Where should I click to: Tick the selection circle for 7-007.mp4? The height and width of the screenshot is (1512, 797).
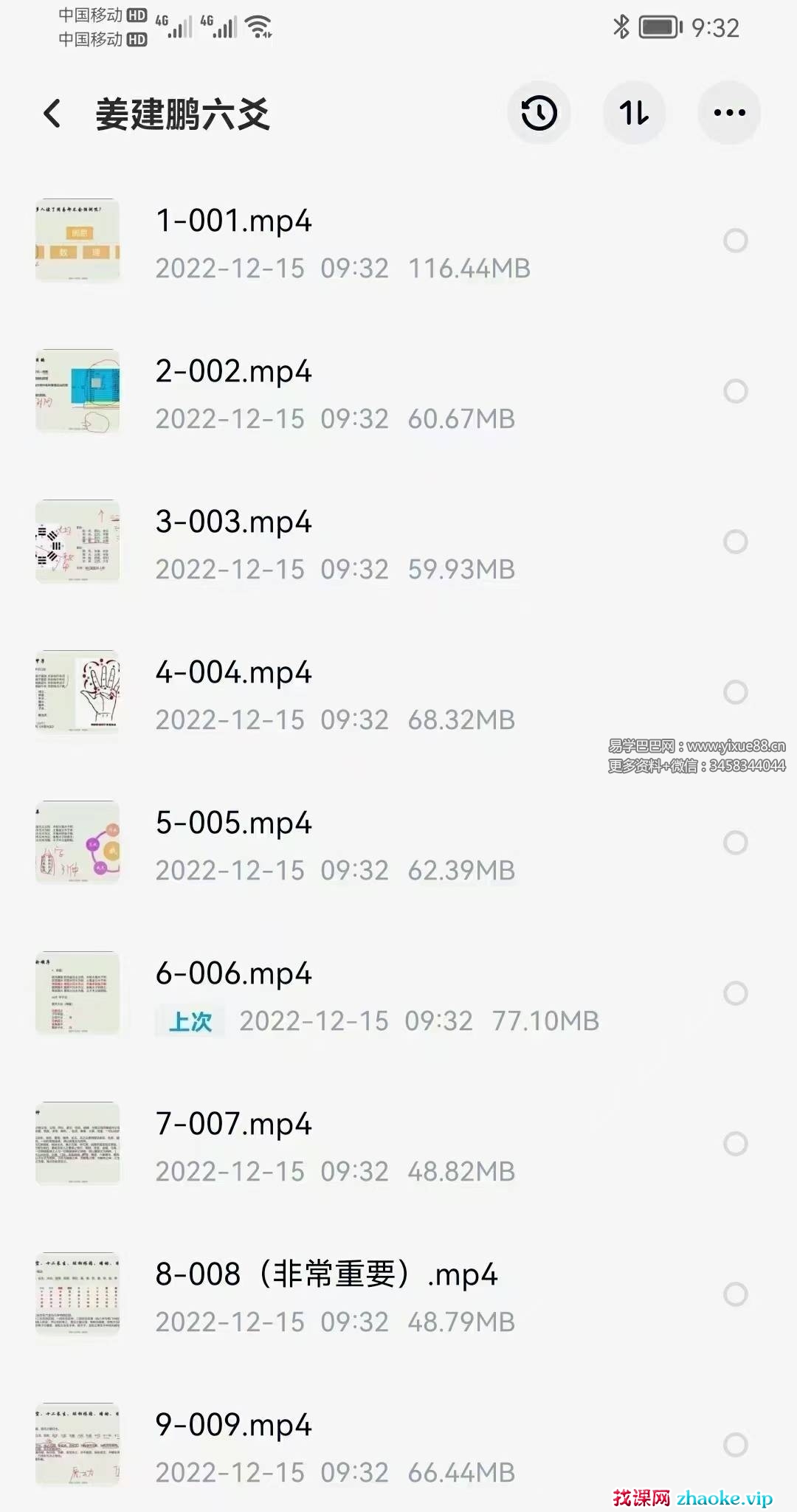735,1144
